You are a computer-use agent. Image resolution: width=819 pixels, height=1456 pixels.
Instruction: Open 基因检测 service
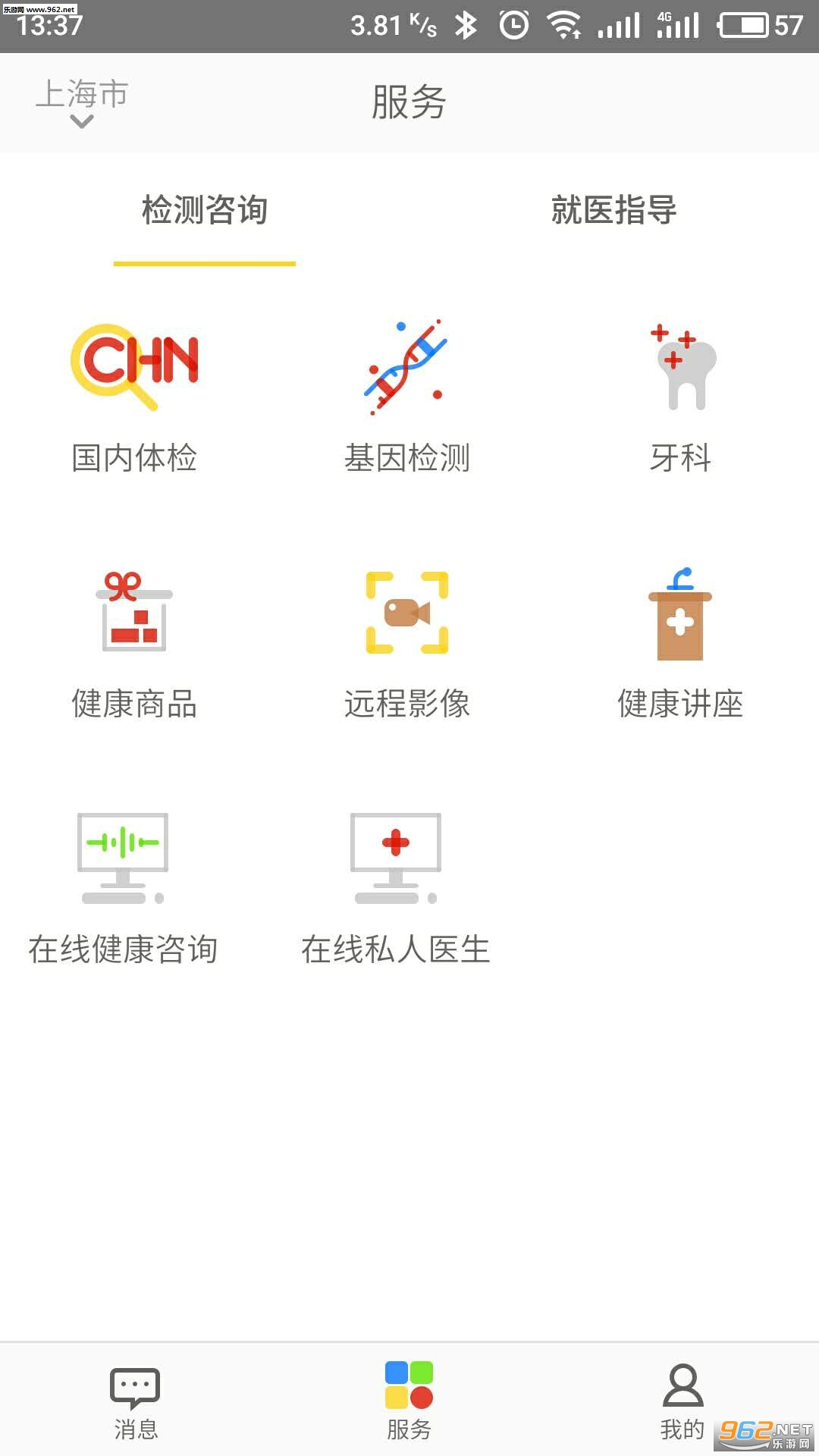(x=407, y=398)
